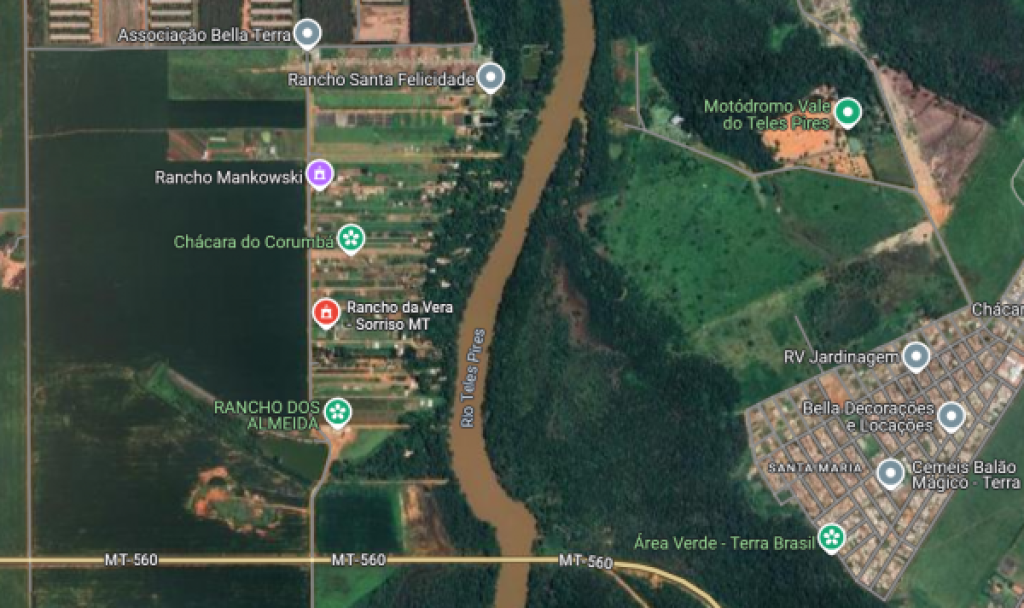
Task: Open the Rancho Mankowski lodging marker
Action: (x=319, y=174)
